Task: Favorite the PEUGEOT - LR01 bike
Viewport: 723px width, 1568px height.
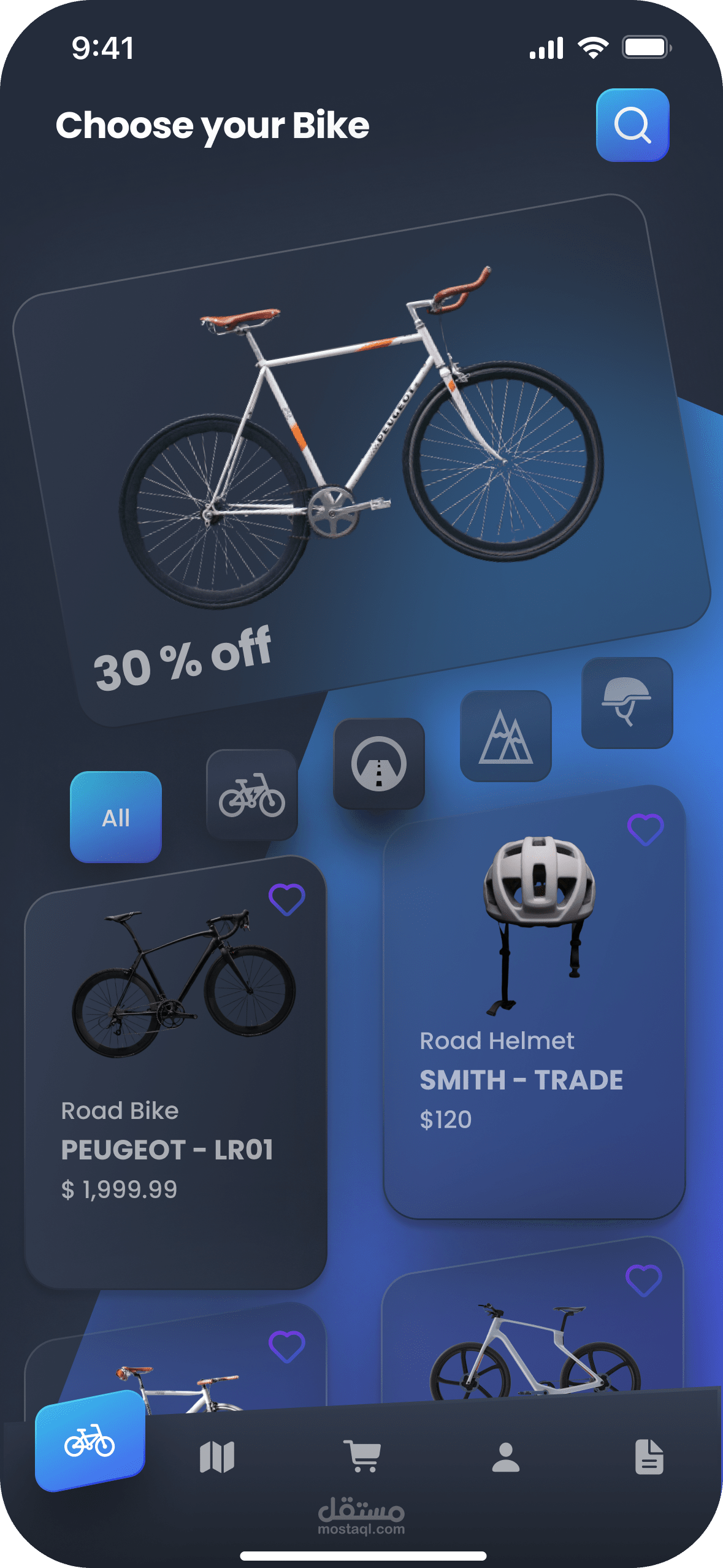Action: [286, 899]
